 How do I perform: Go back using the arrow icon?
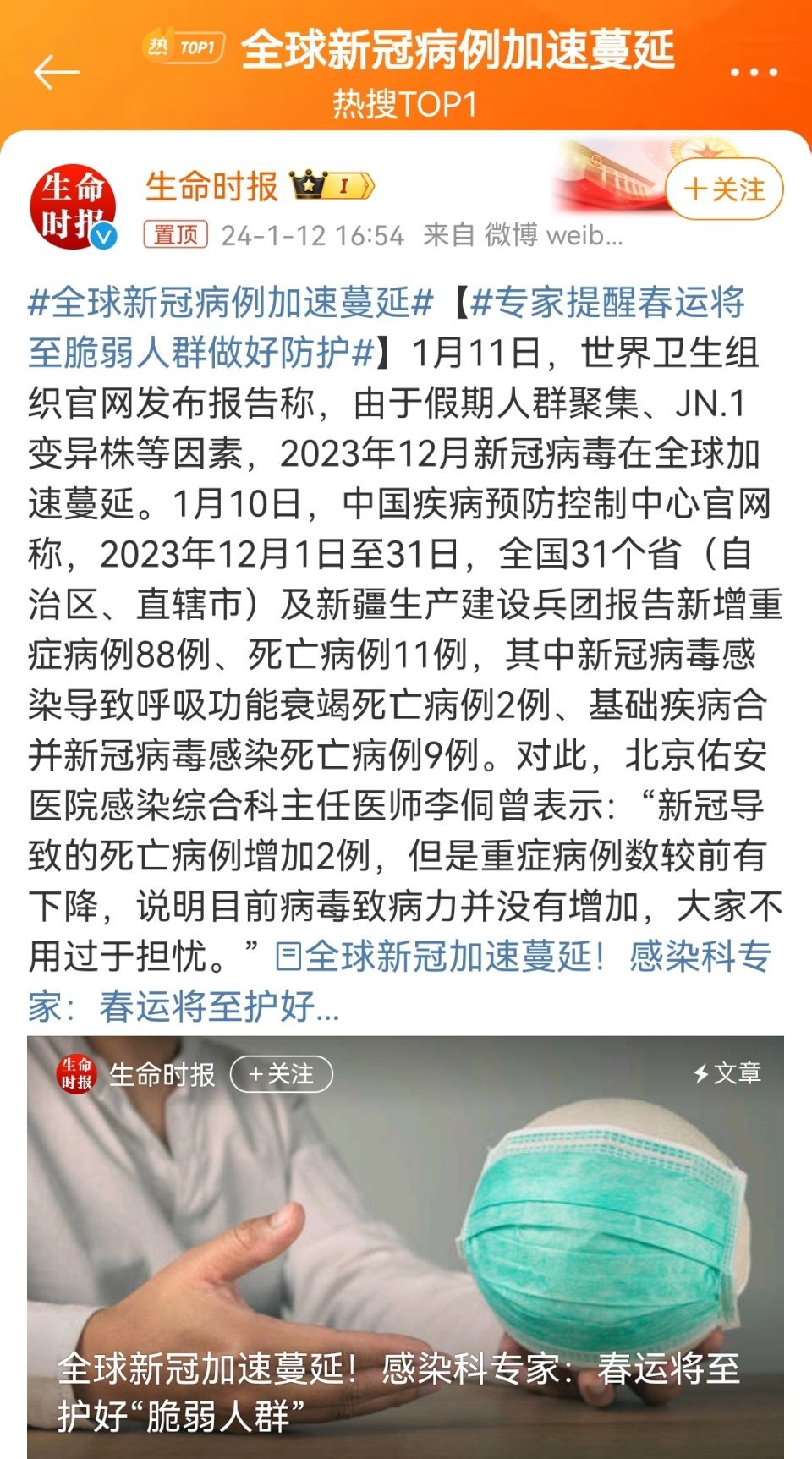(x=56, y=73)
